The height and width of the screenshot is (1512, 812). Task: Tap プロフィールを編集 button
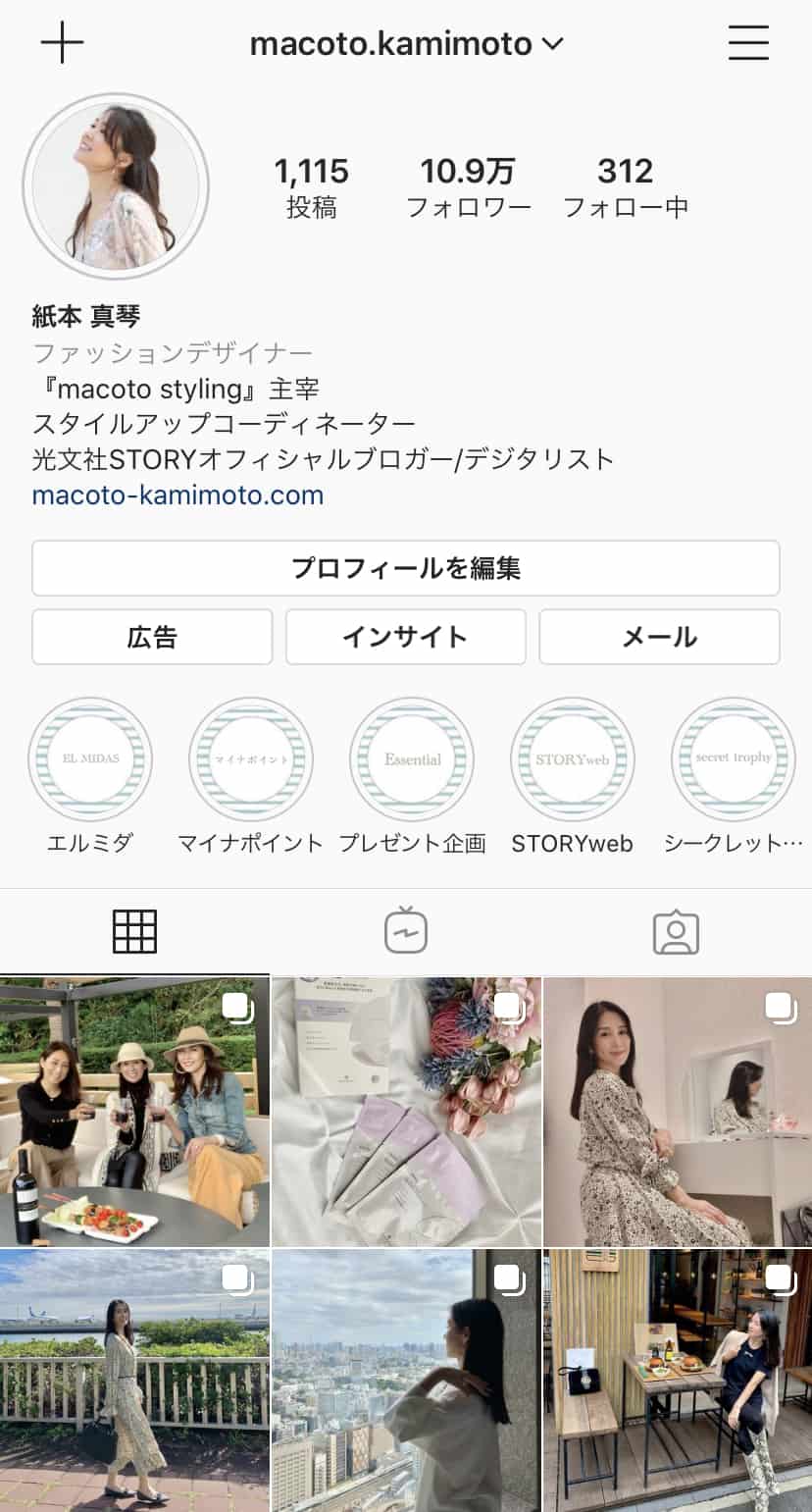pyautogui.click(x=406, y=568)
